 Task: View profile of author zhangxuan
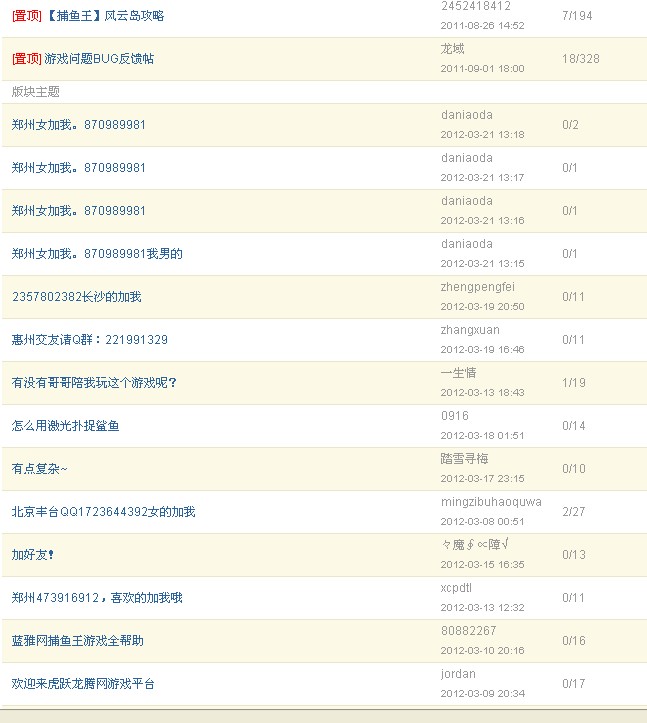click(470, 330)
